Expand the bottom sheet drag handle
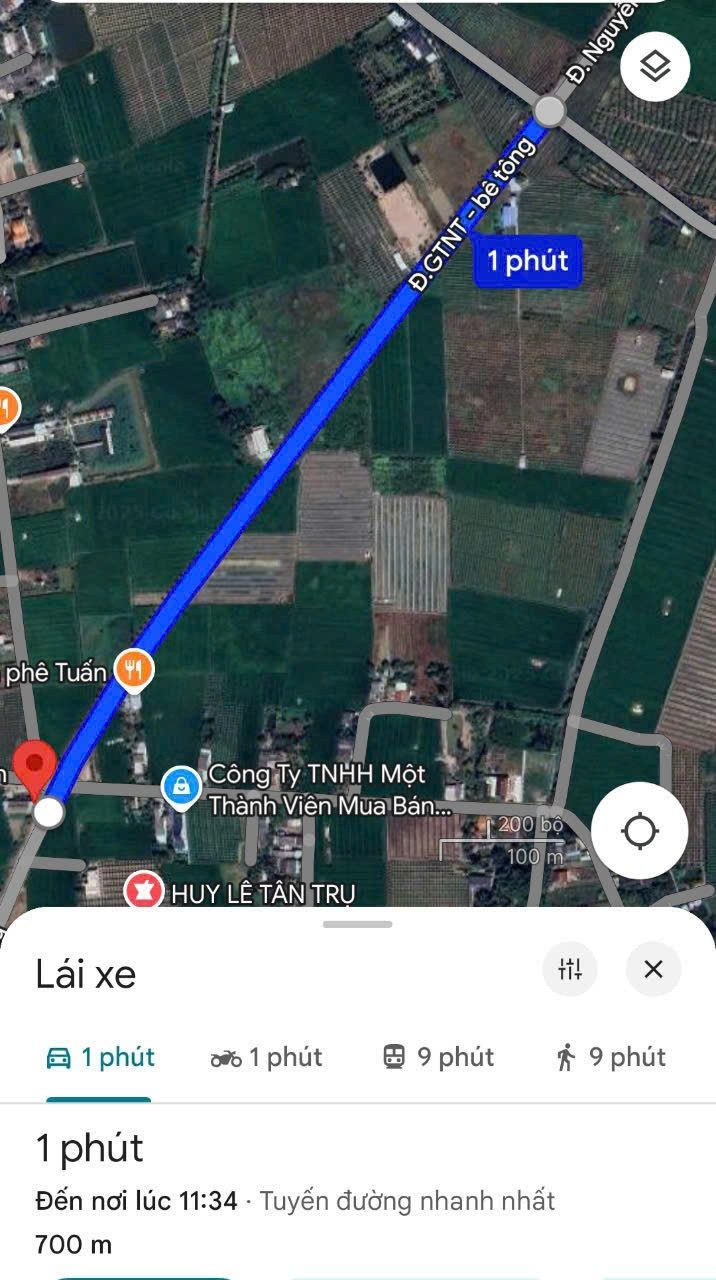The image size is (716, 1280). [x=358, y=924]
